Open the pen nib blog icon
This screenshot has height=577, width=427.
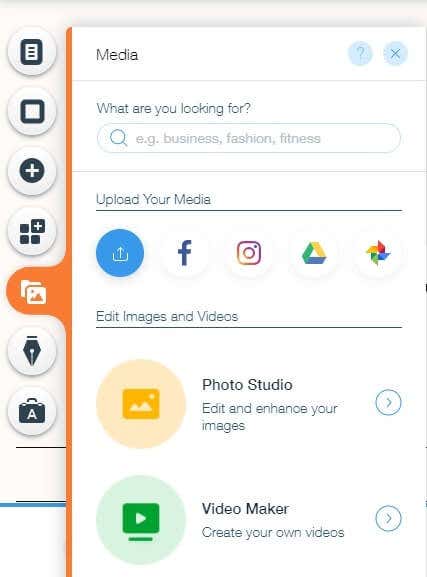click(x=32, y=351)
